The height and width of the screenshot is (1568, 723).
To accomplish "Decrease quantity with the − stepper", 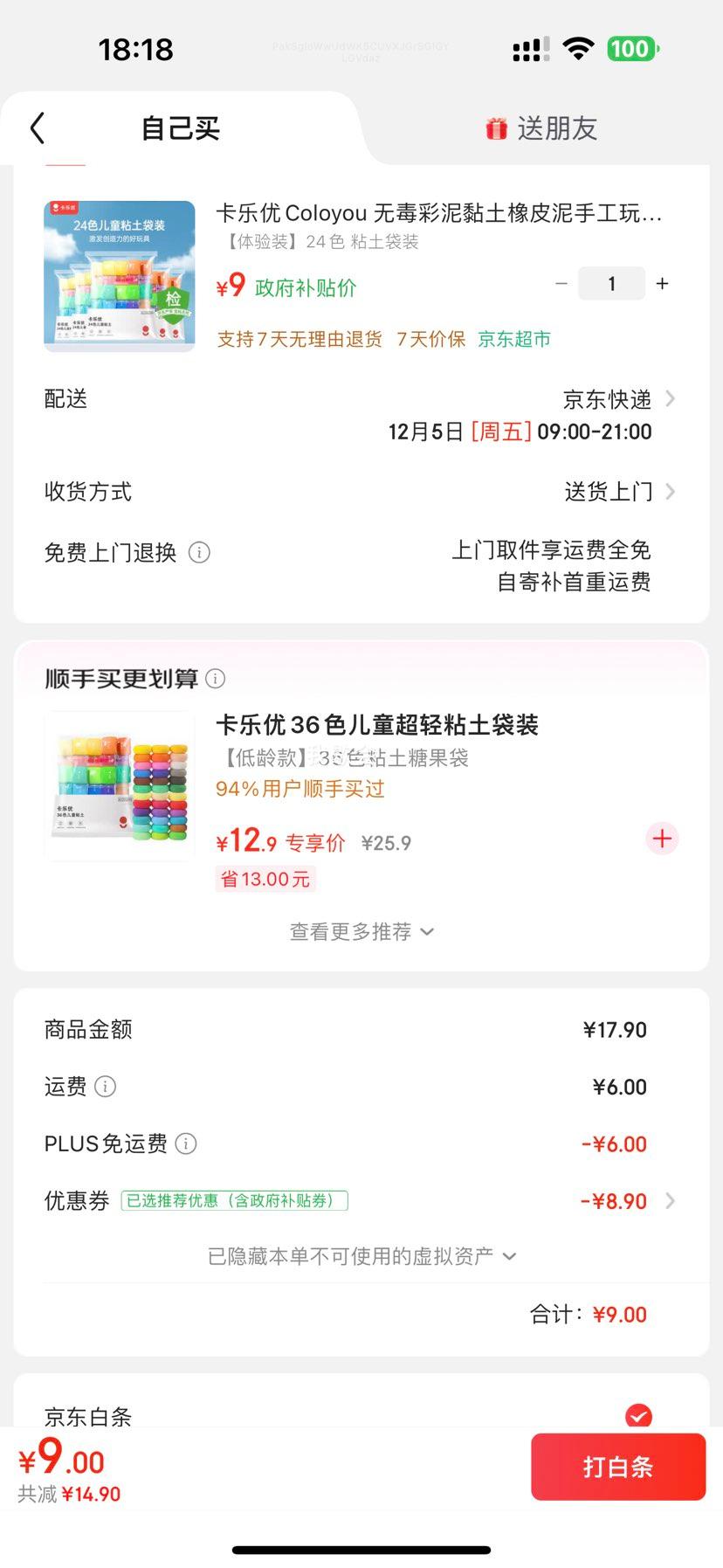I will tap(561, 283).
